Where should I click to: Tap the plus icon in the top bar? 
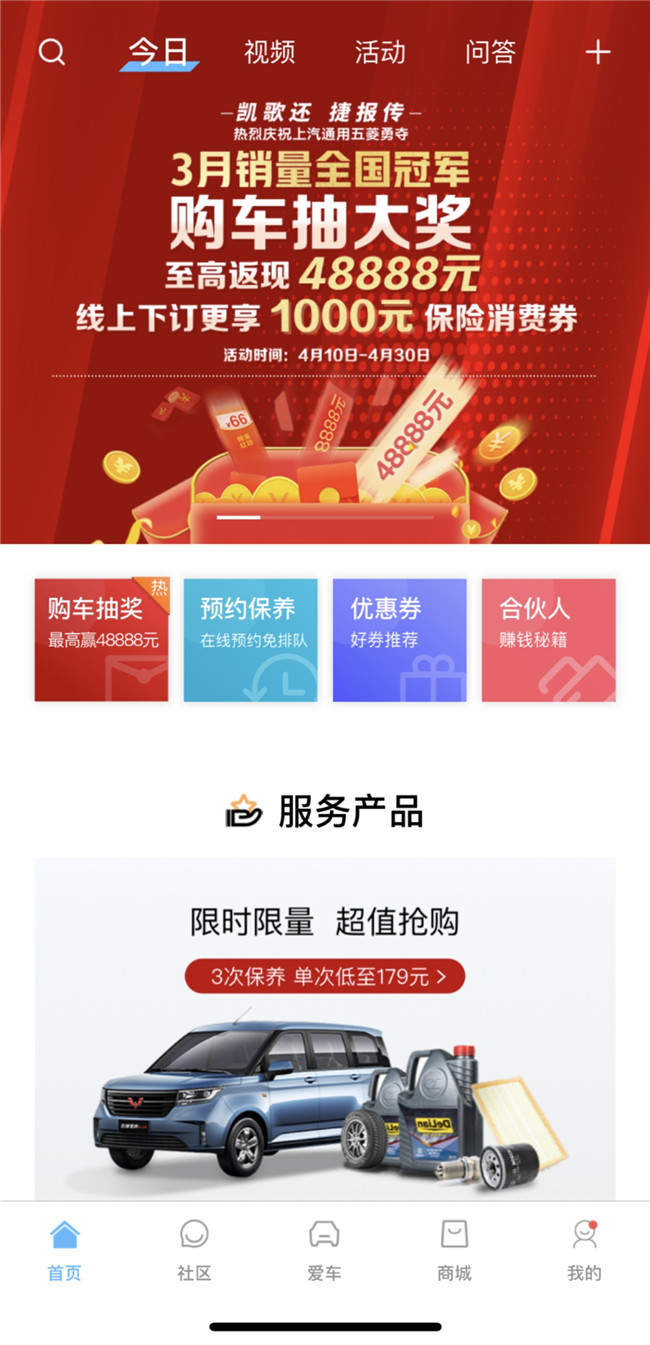(x=597, y=52)
